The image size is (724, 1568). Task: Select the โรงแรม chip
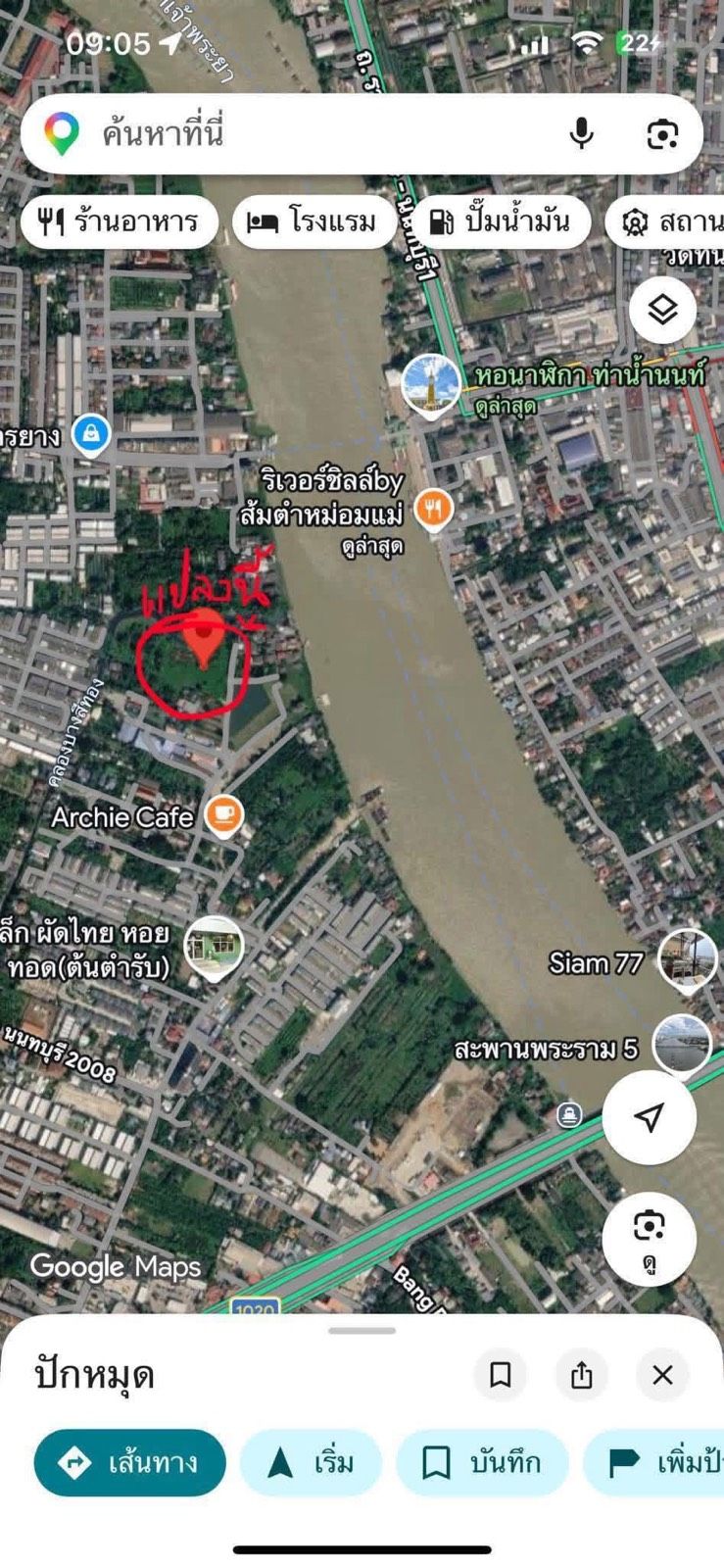[314, 222]
